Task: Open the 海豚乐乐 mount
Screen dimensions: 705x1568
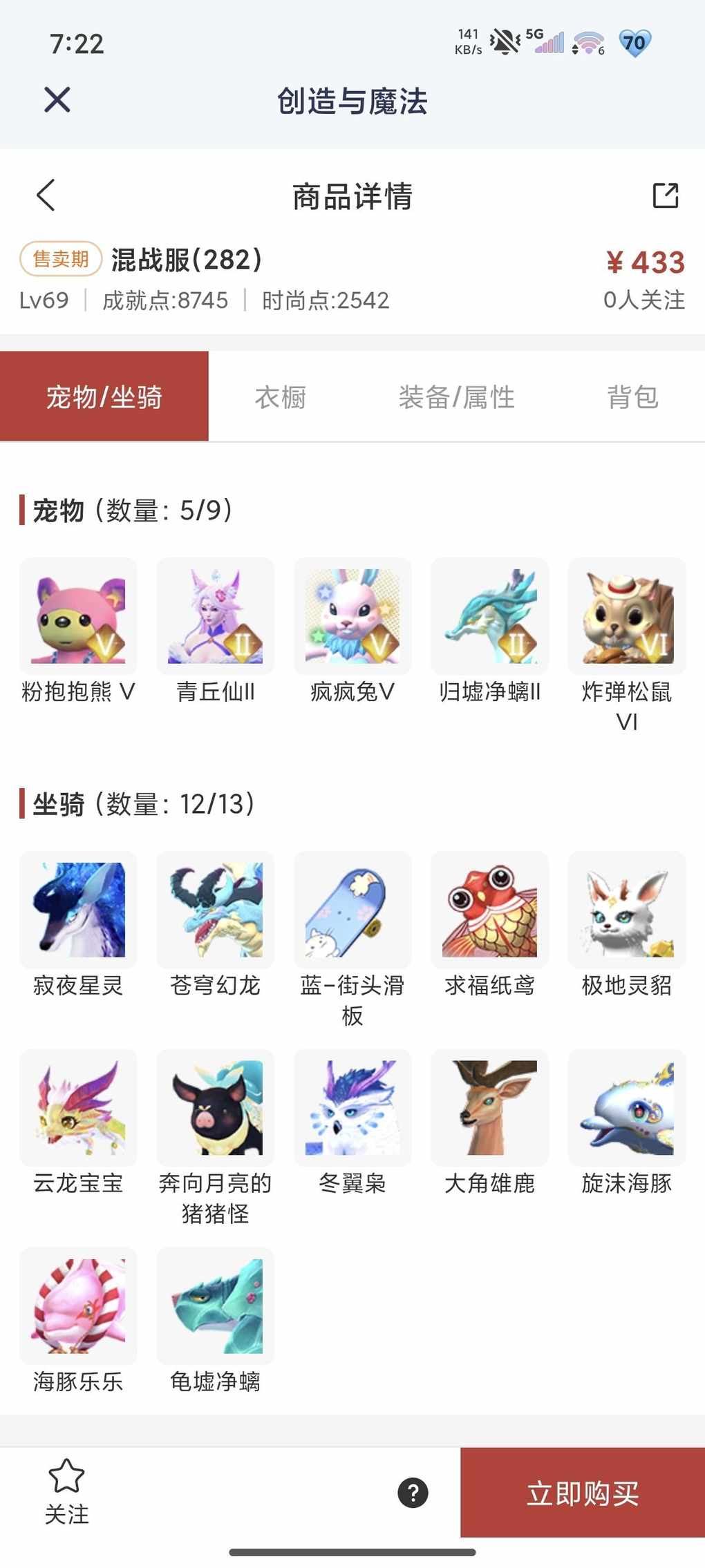Action: [79, 1306]
